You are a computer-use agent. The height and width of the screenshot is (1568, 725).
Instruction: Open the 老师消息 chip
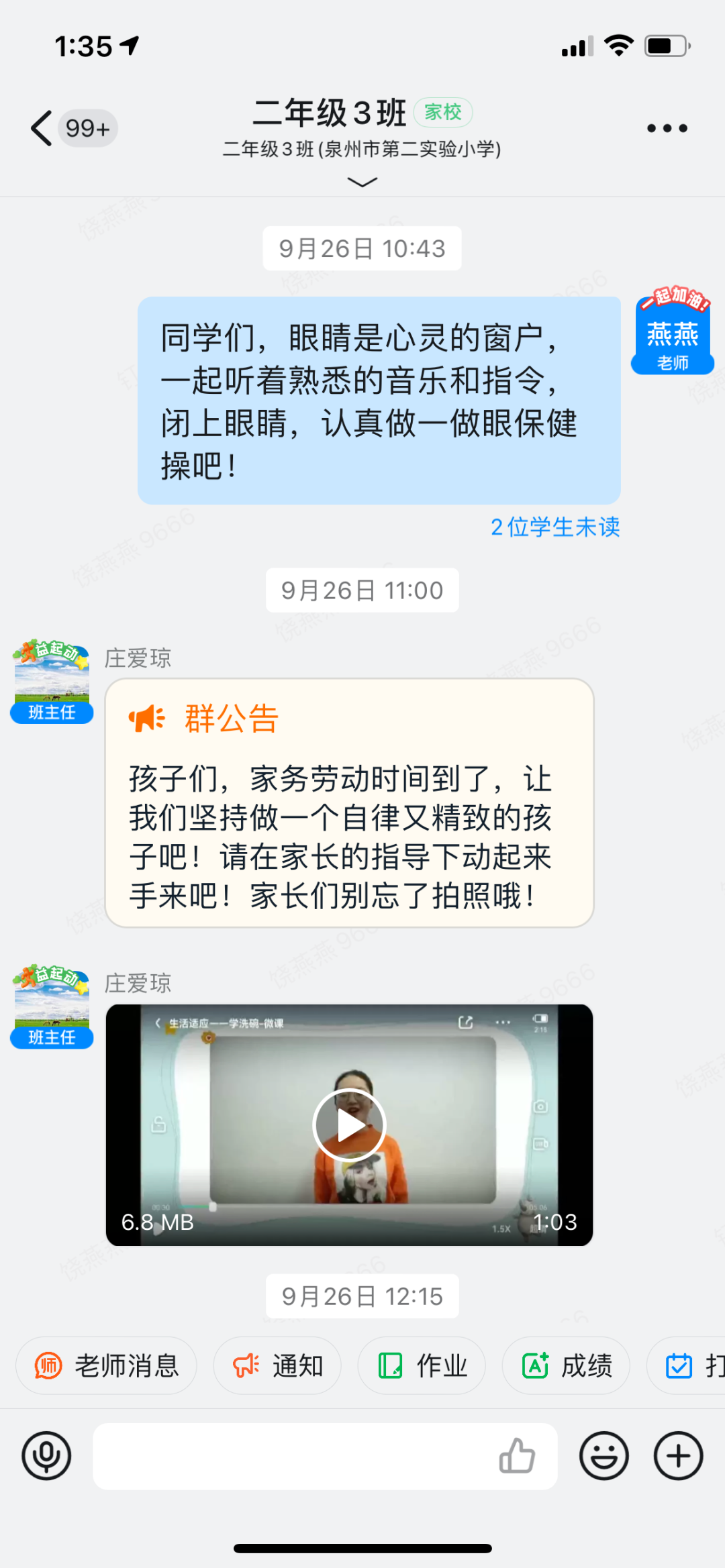(106, 1365)
